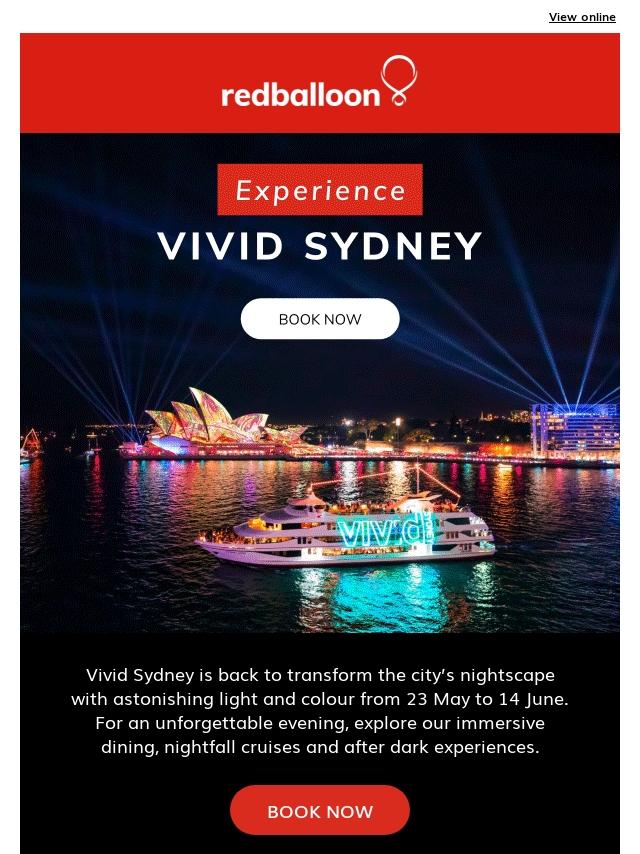The image size is (640, 854).
Task: Tap the white BOOK NOW button
Action: click(x=320, y=319)
